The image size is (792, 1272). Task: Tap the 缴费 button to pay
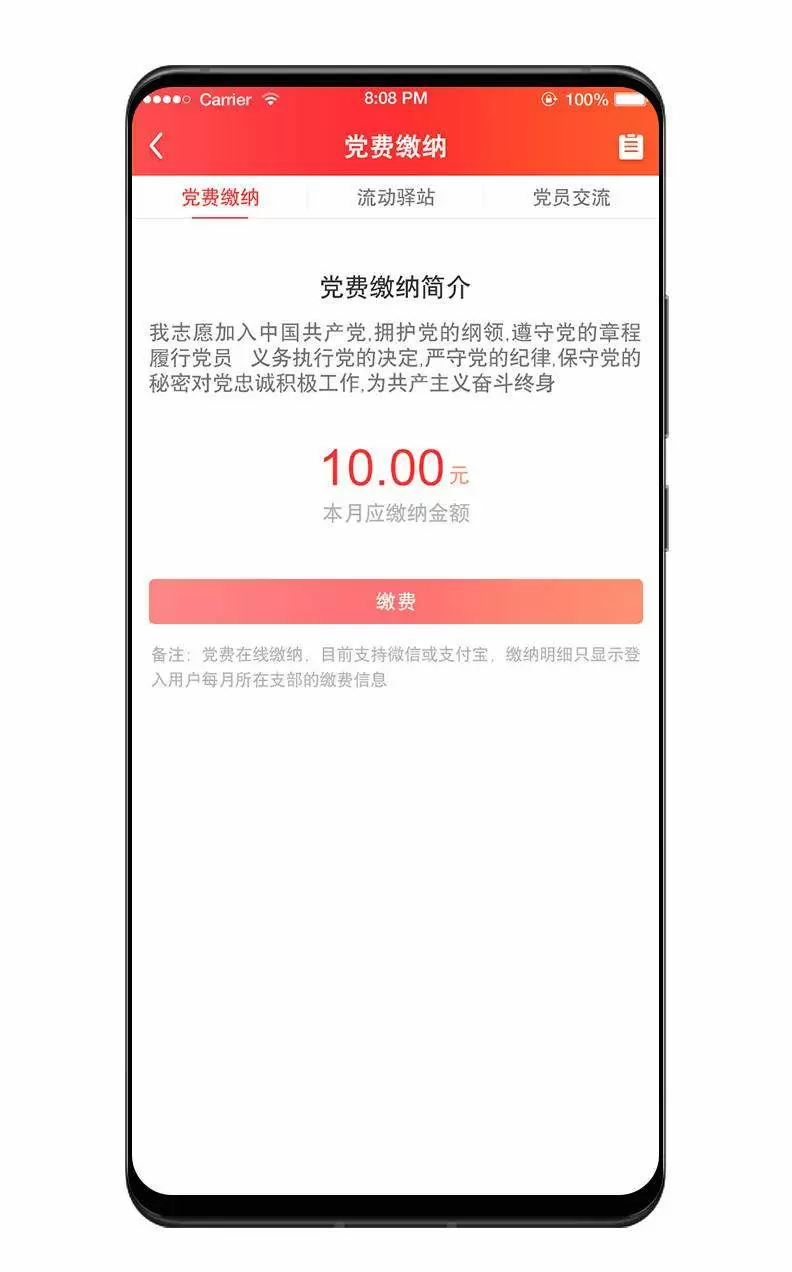[x=396, y=601]
